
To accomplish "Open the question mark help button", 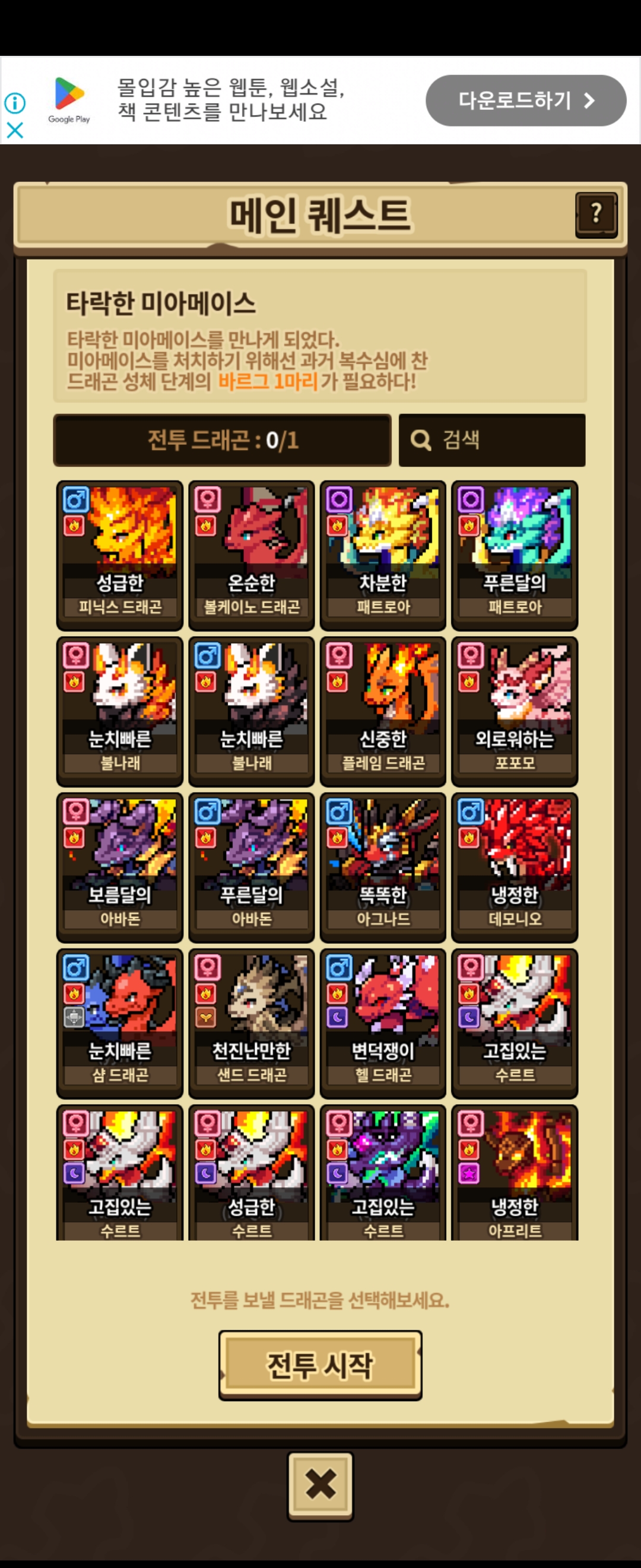I will [x=596, y=214].
